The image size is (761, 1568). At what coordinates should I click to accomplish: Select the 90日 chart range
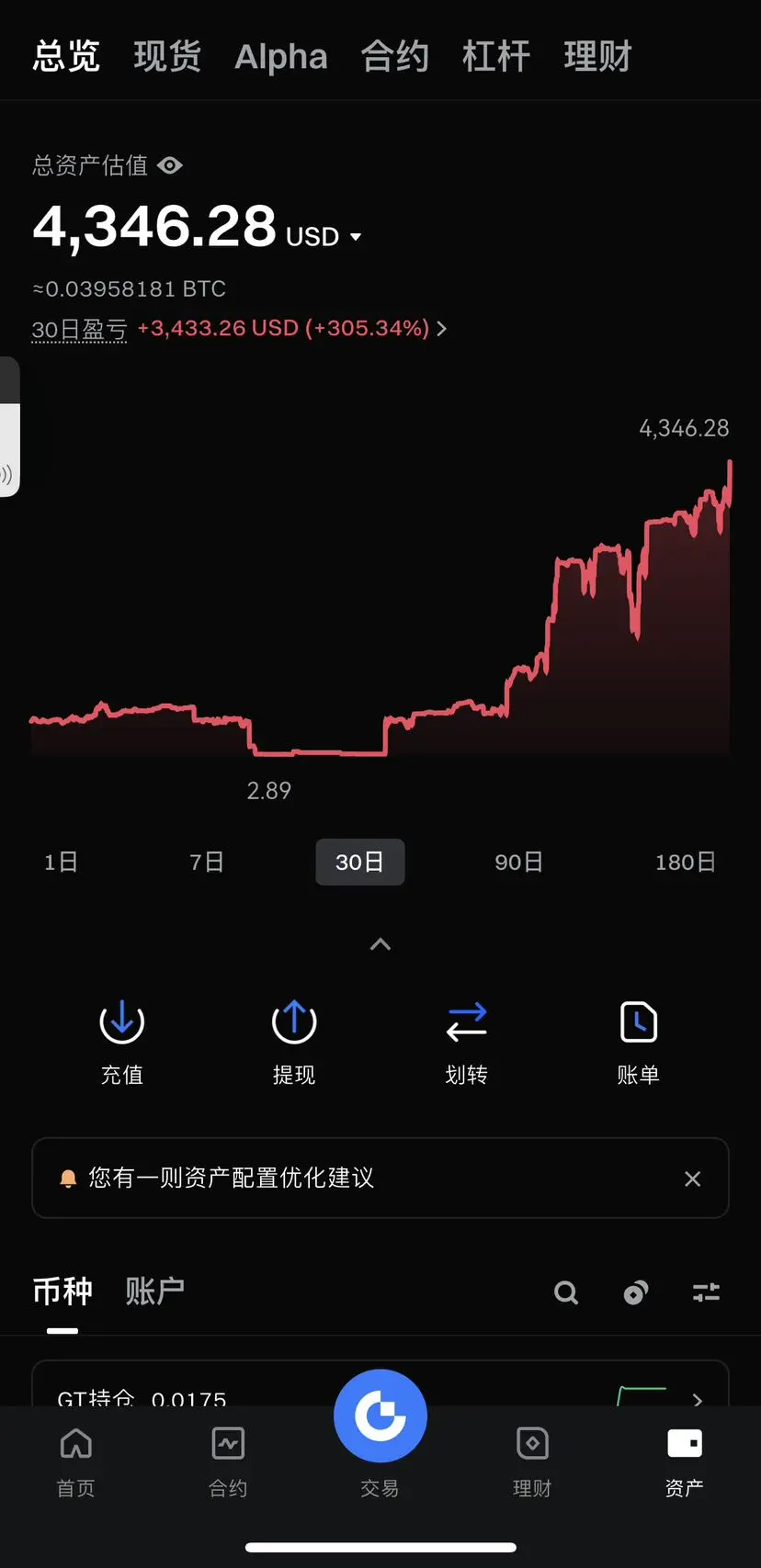(519, 862)
